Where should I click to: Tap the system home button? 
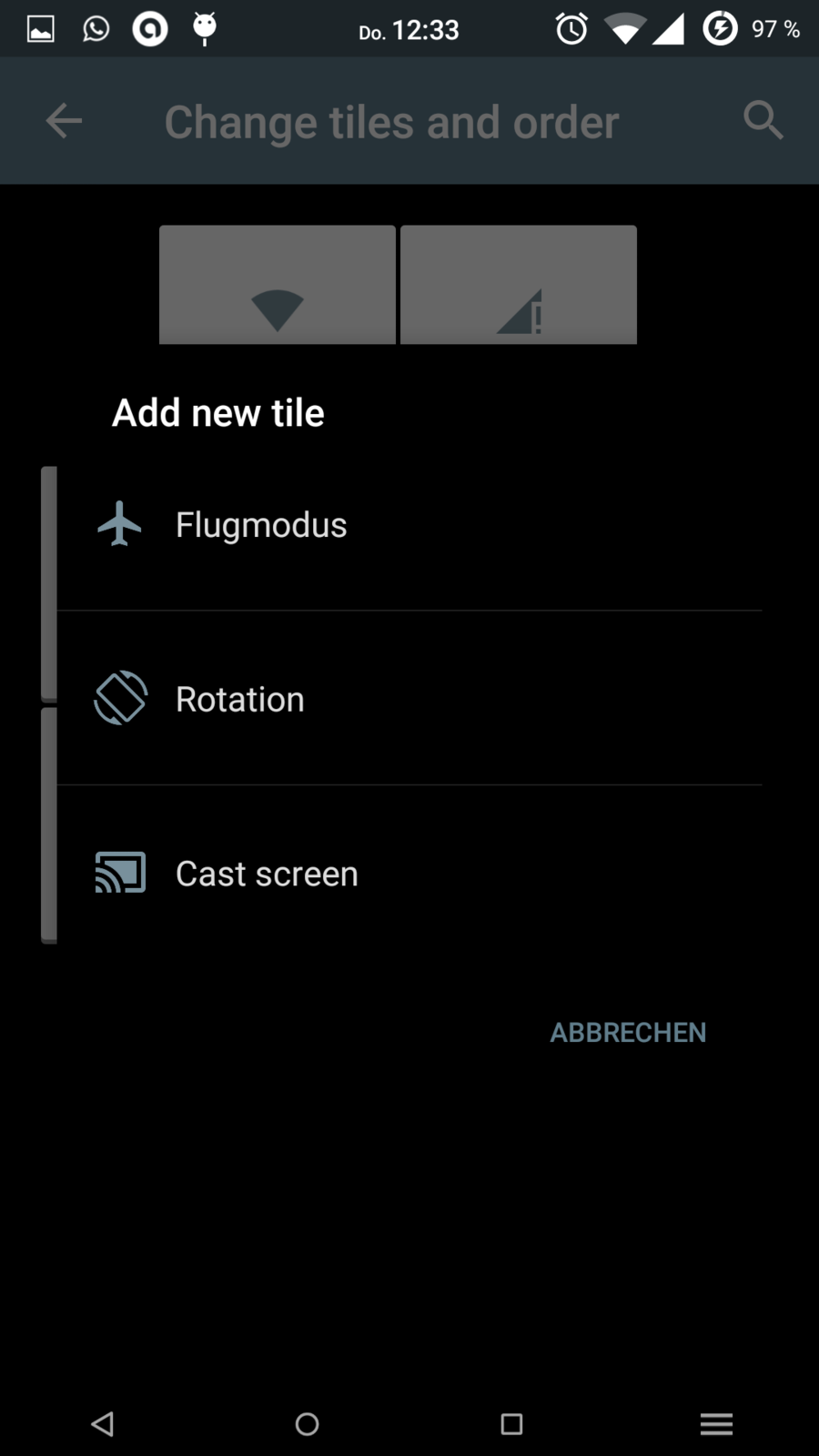click(x=308, y=1424)
